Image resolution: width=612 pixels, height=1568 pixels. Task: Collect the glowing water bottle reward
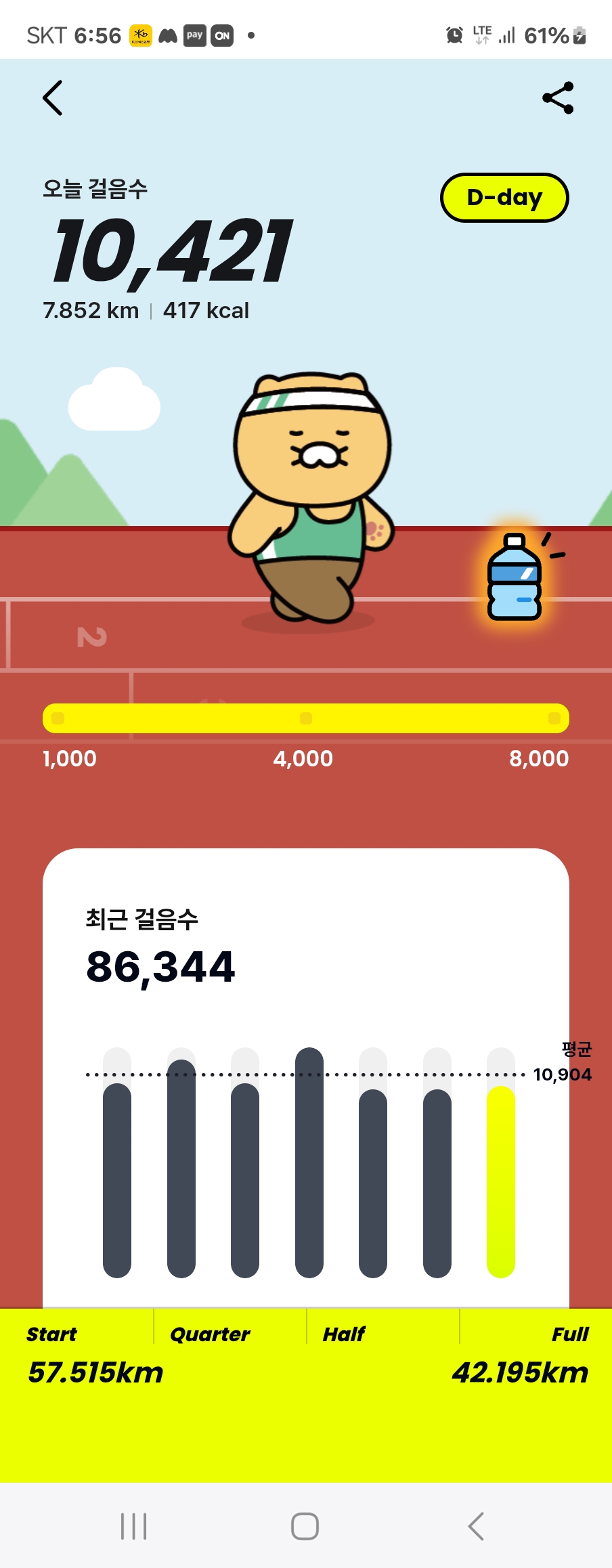(515, 578)
